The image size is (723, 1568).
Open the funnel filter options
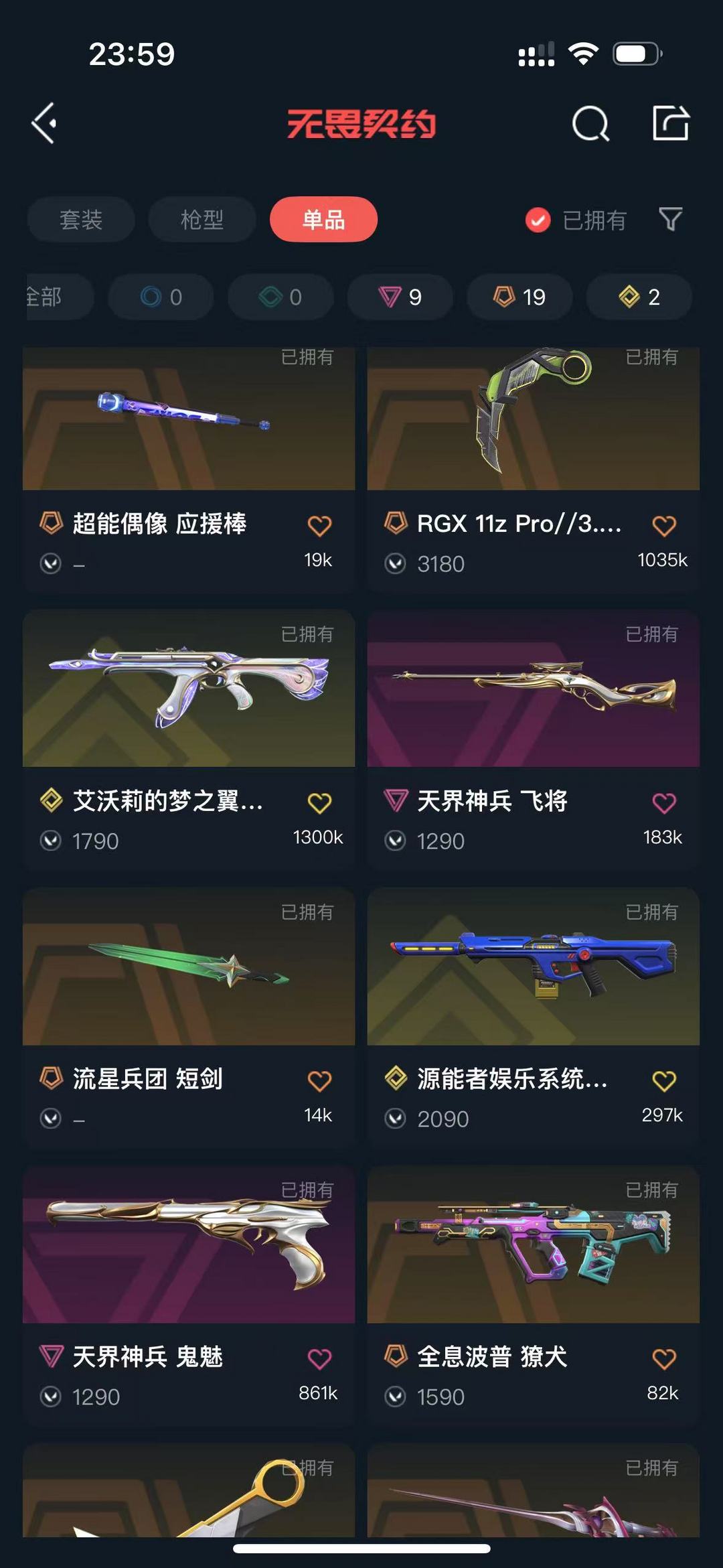(670, 219)
